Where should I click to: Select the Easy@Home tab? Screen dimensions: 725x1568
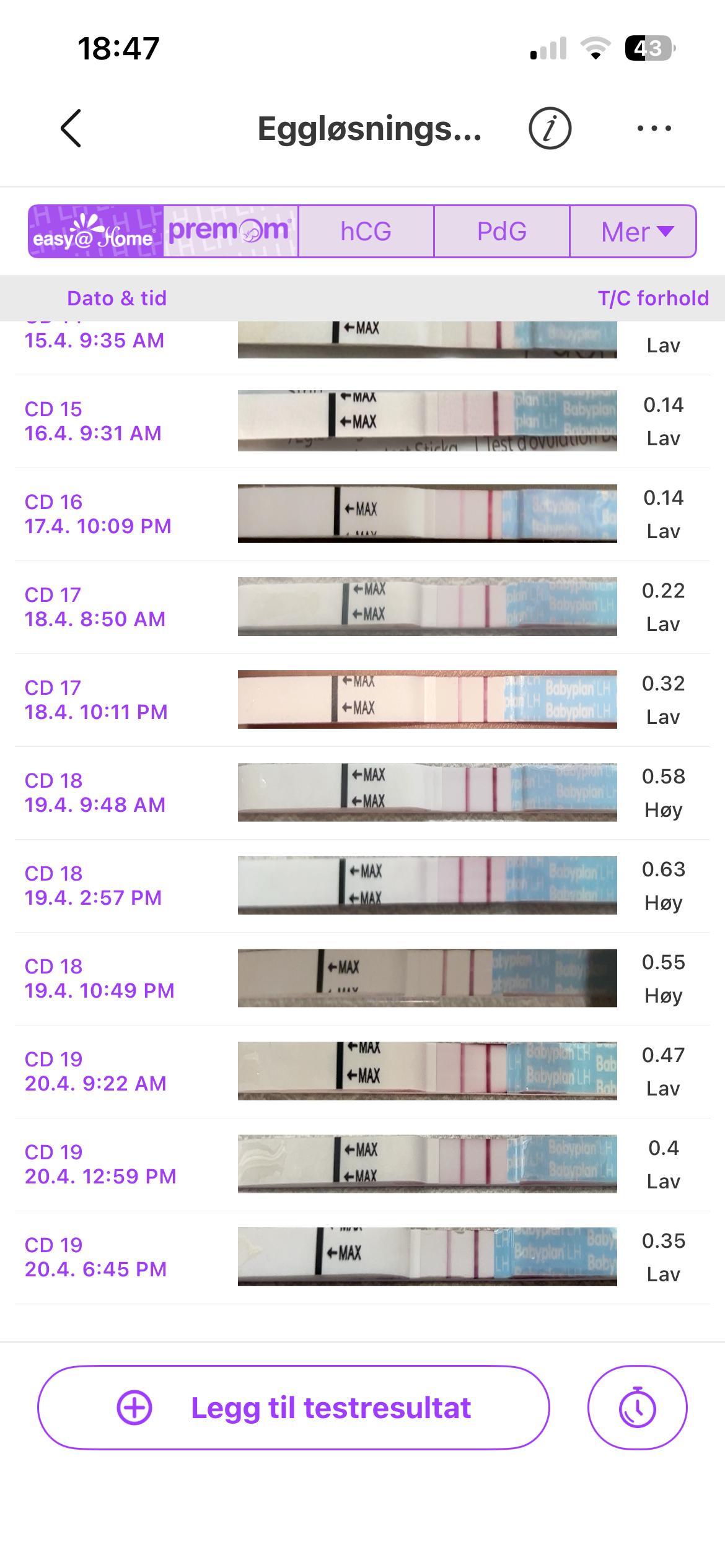(96, 232)
